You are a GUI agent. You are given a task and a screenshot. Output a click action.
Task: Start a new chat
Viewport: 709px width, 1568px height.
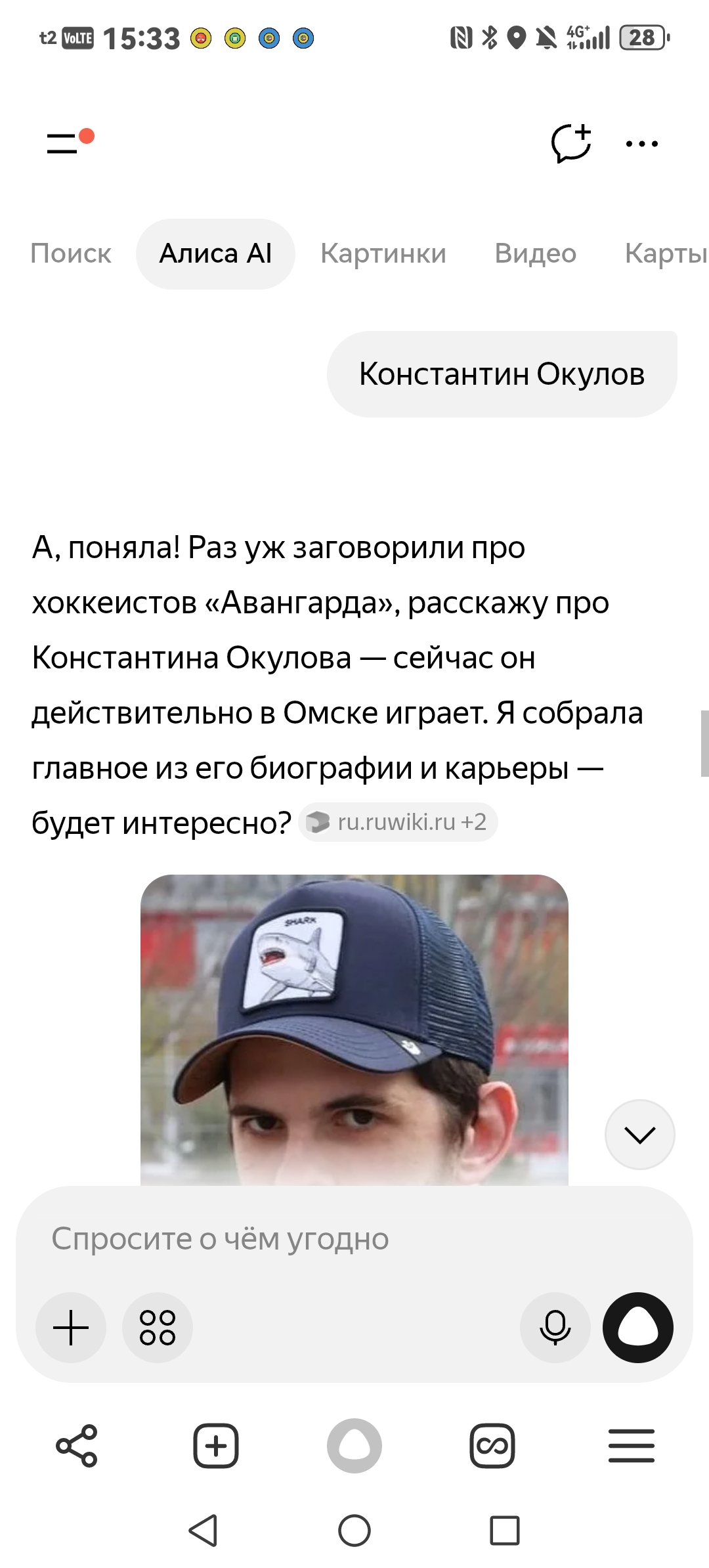pyautogui.click(x=571, y=142)
